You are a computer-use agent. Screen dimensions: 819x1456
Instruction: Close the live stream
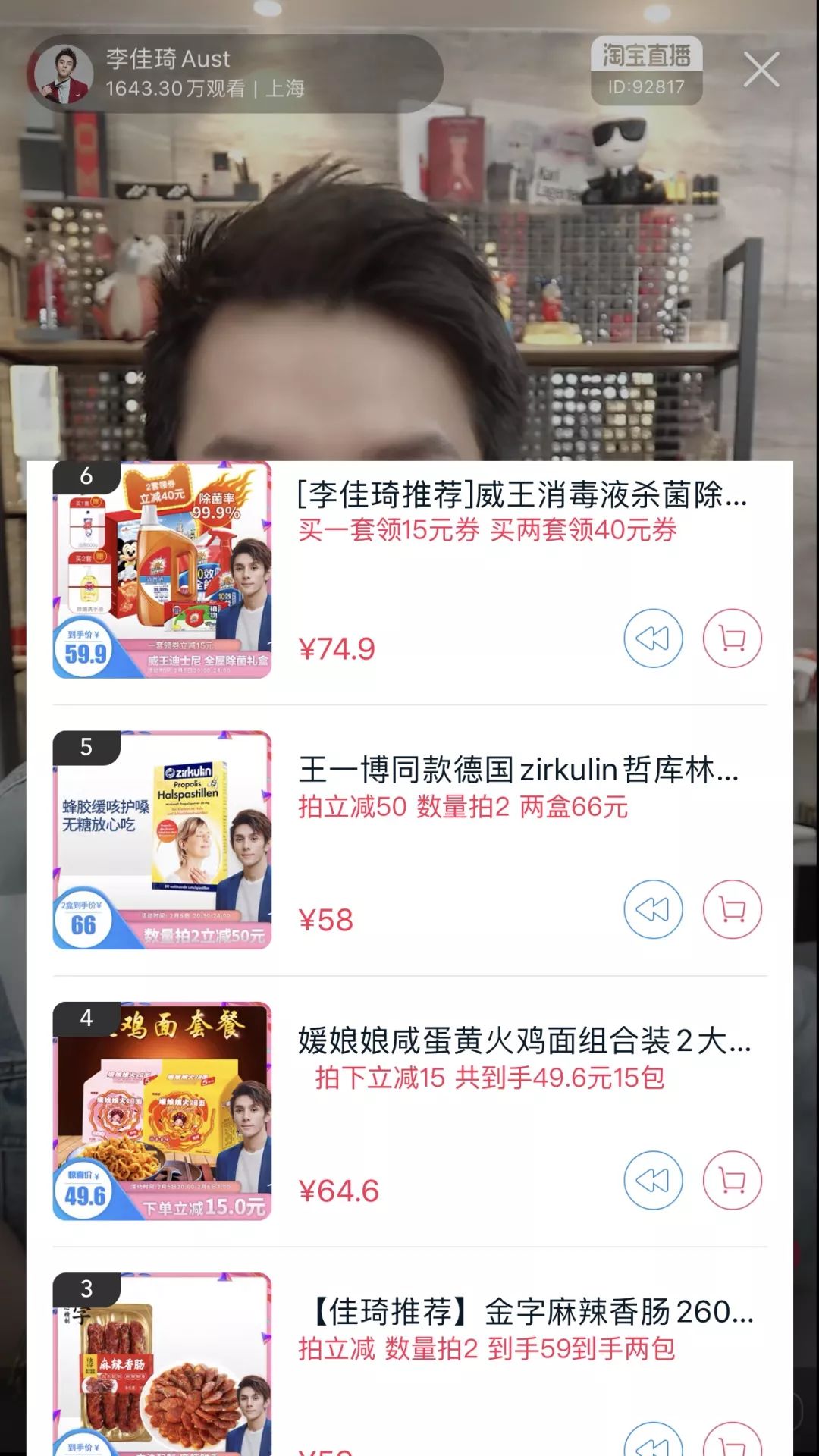[x=761, y=71]
